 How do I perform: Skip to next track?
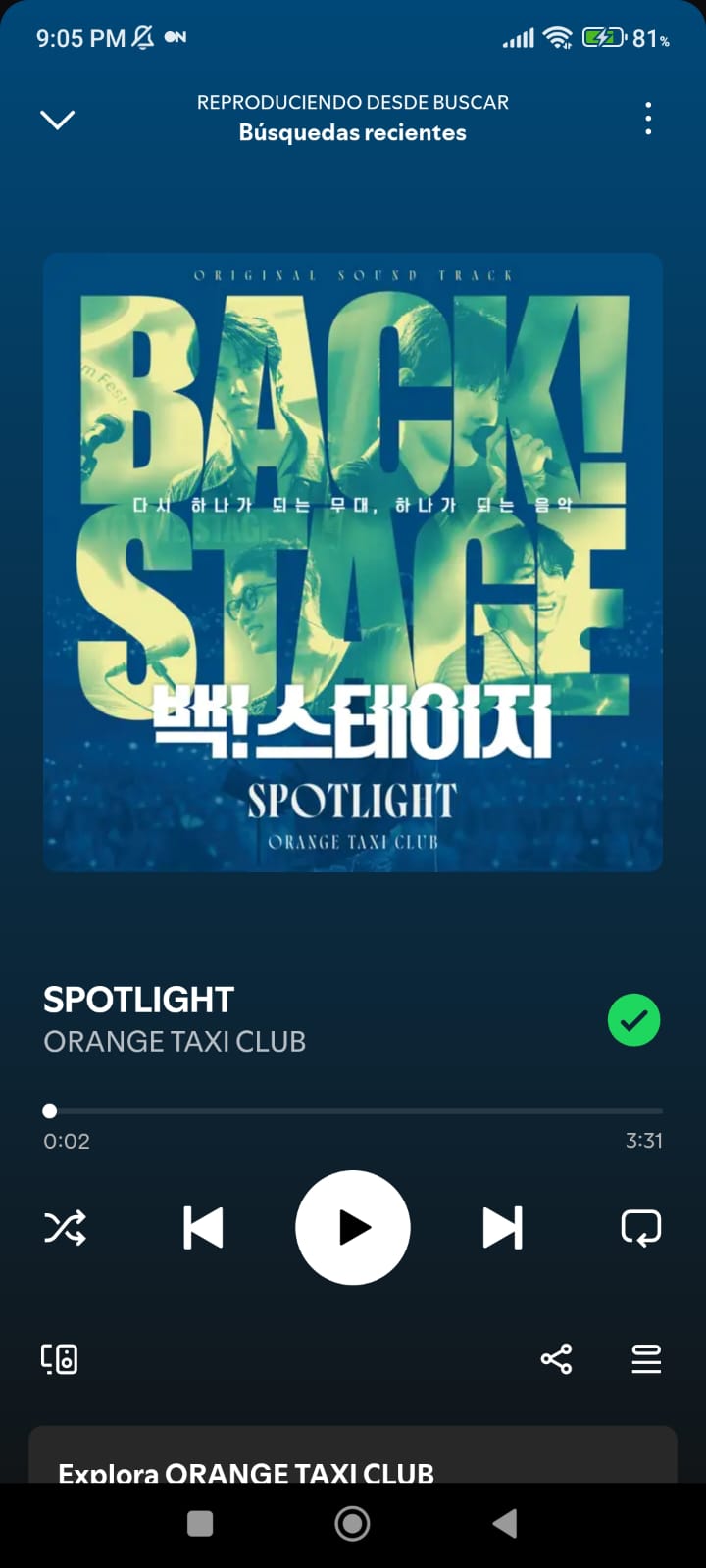tap(502, 1227)
